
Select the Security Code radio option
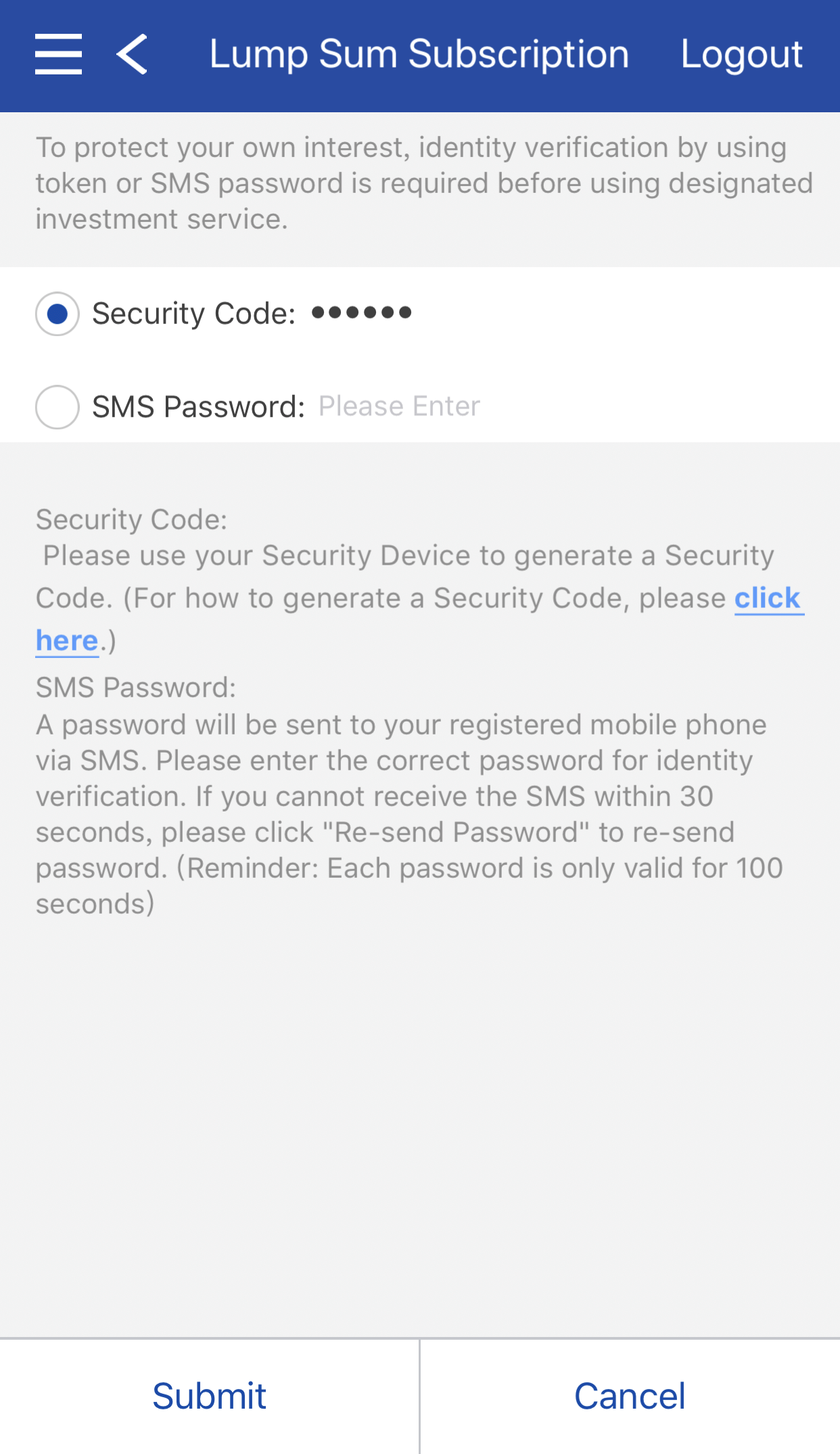[57, 314]
